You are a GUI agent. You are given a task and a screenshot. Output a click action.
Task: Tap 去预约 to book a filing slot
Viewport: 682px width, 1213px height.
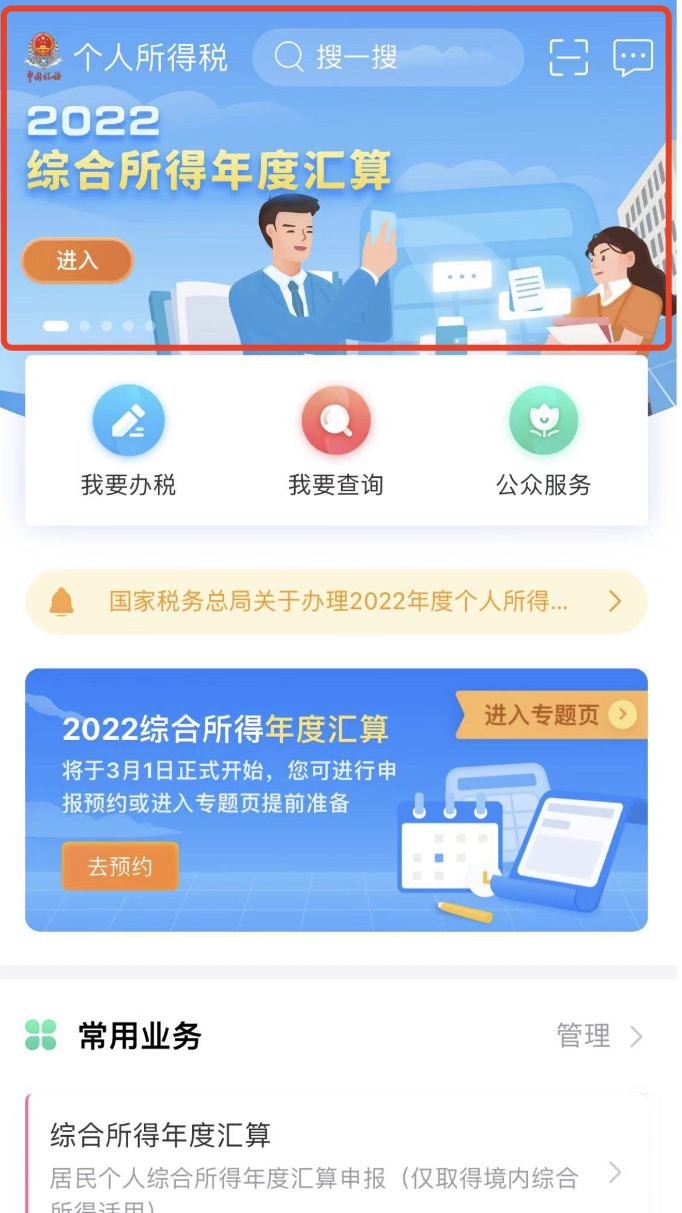point(120,866)
